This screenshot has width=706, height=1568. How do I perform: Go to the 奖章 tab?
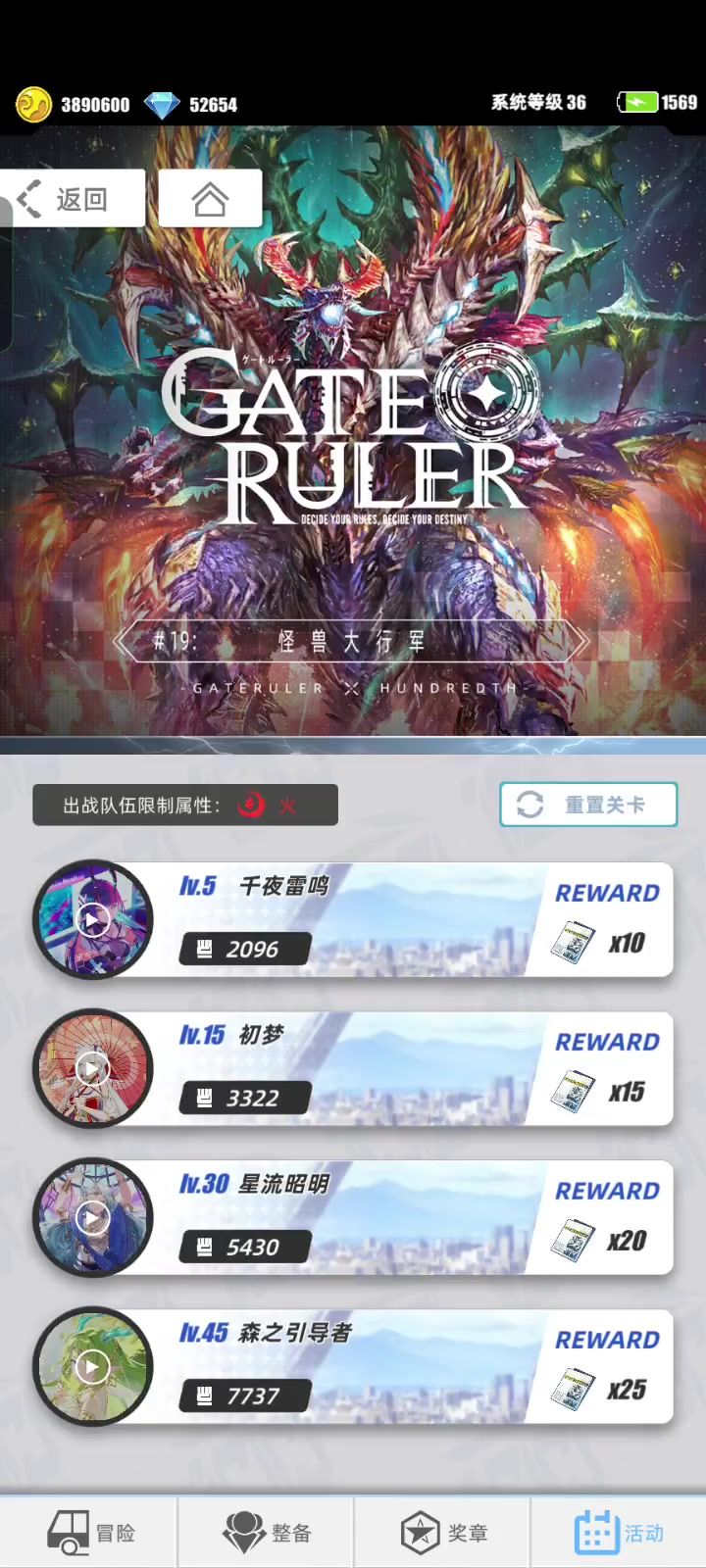(443, 1532)
